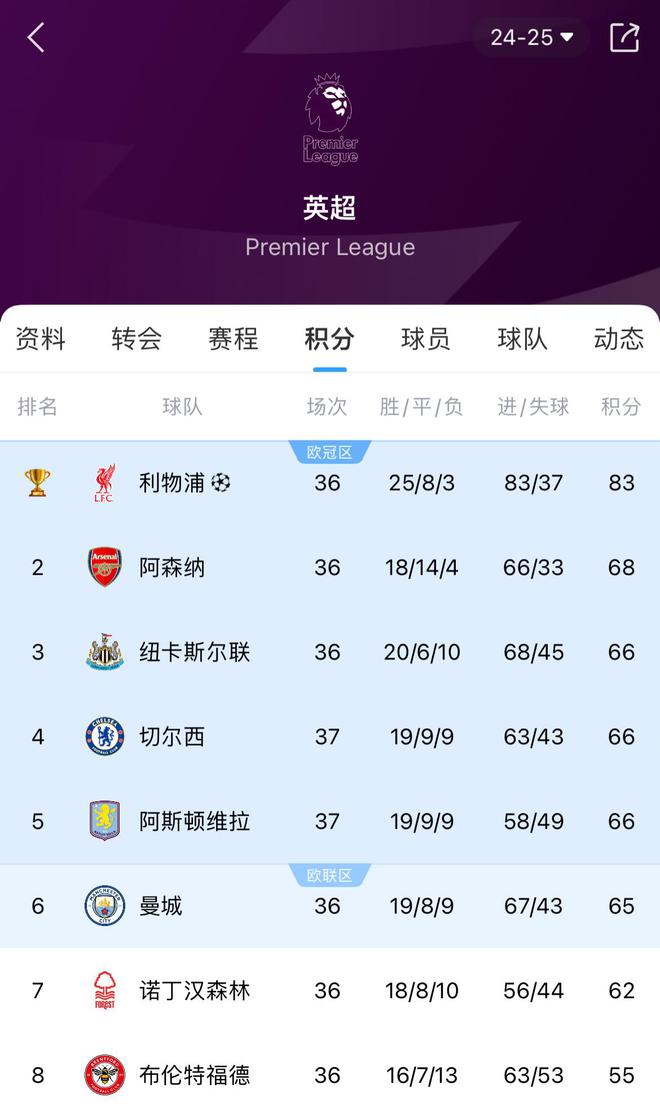The height and width of the screenshot is (1106, 660).
Task: Switch to the 动态 tab
Action: pos(618,339)
